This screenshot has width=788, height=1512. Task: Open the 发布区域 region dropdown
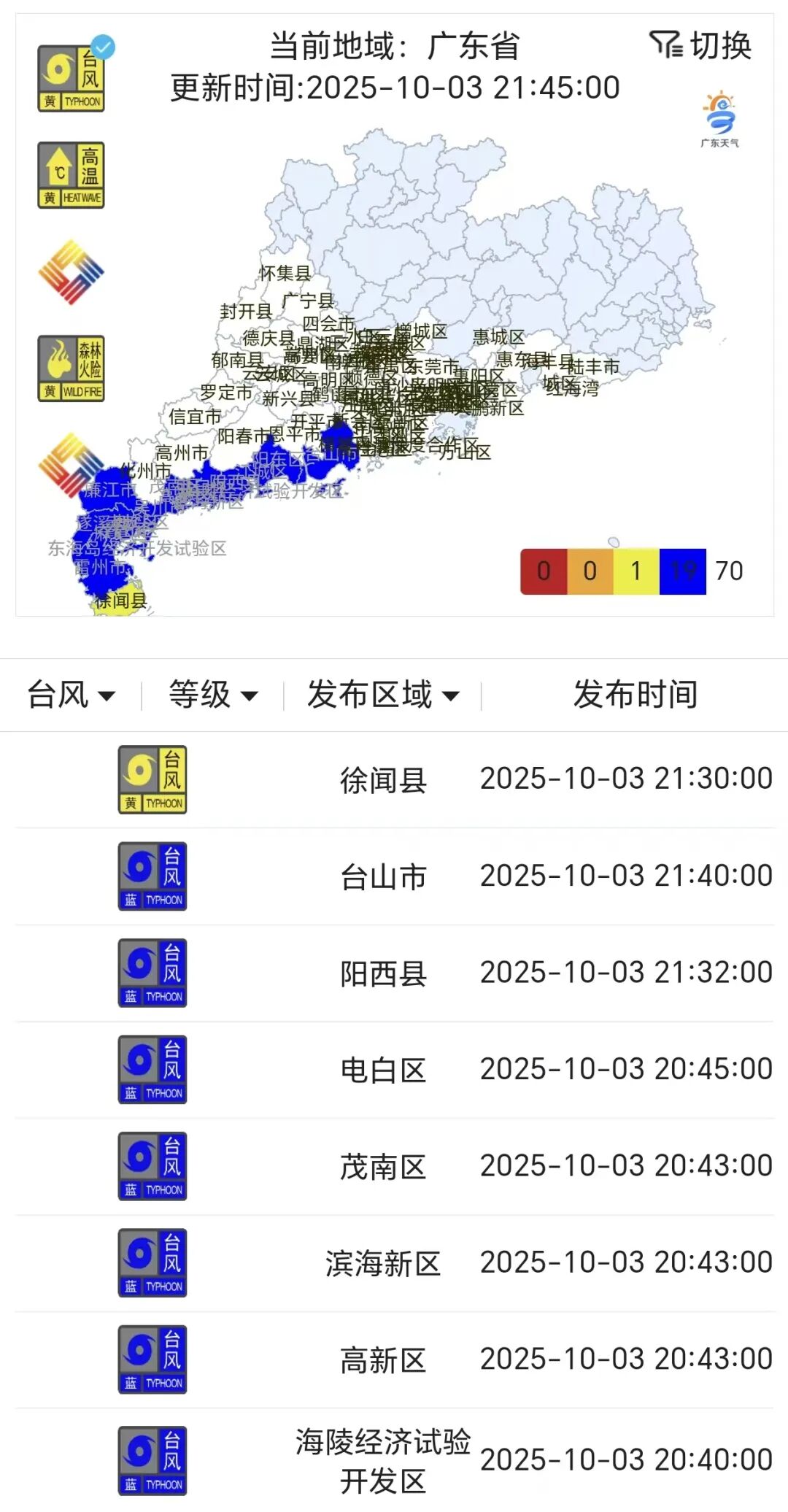[383, 695]
